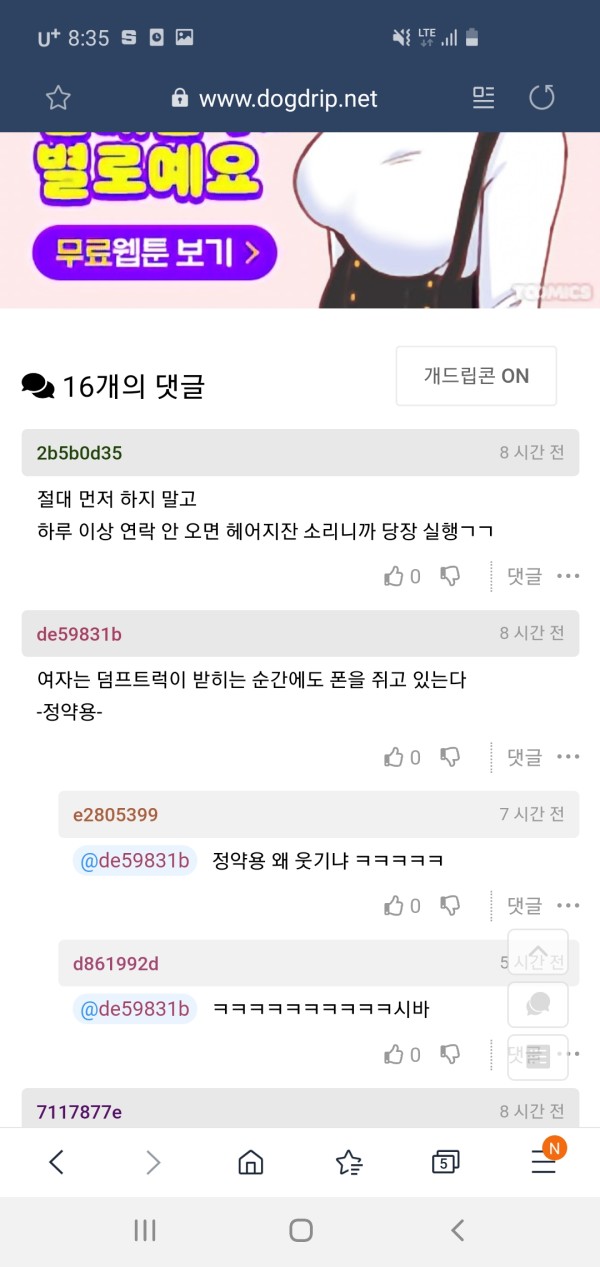Screen dimensions: 600x1267
Task: Open the @de59831b mention in e2805399's reply
Action: click(x=135, y=861)
